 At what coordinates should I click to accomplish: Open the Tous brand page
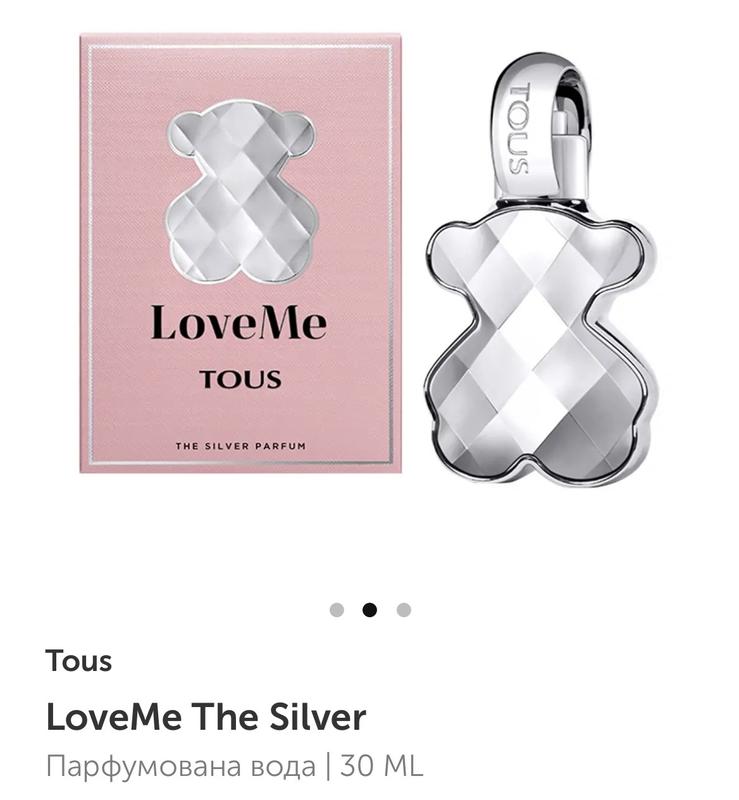click(x=78, y=661)
